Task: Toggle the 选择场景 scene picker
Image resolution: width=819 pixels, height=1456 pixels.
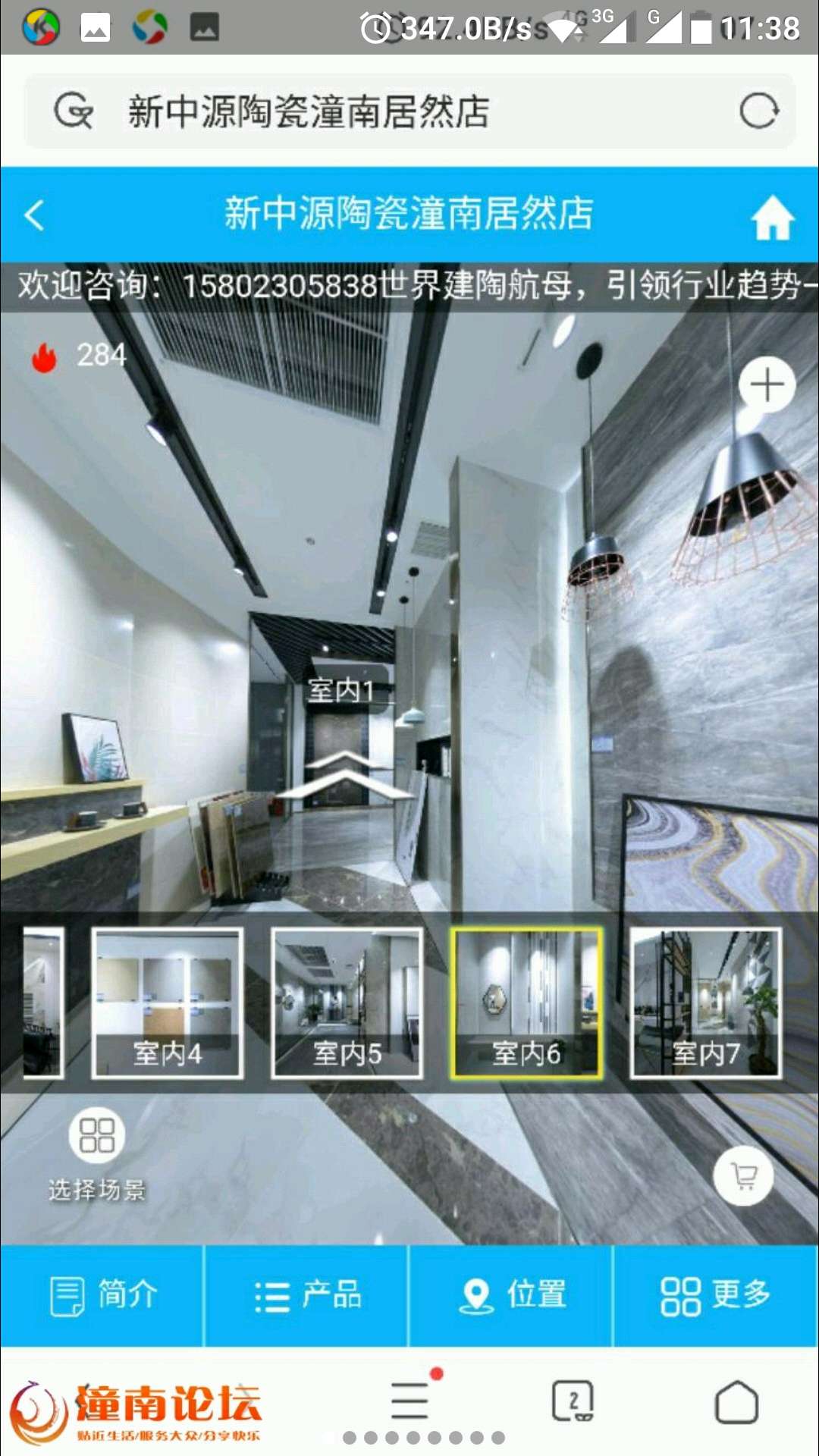Action: tap(96, 1135)
